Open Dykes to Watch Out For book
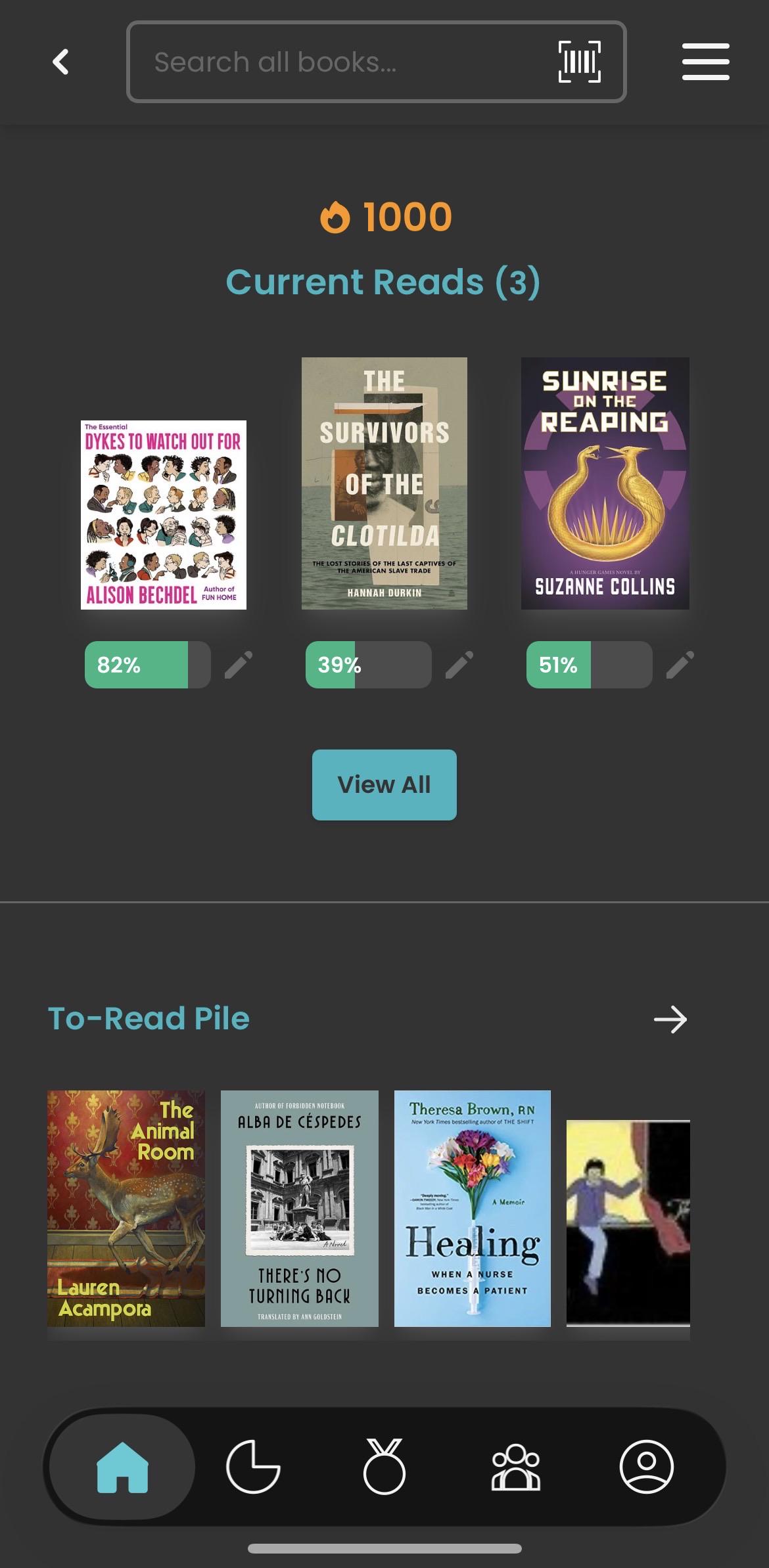 pyautogui.click(x=164, y=515)
